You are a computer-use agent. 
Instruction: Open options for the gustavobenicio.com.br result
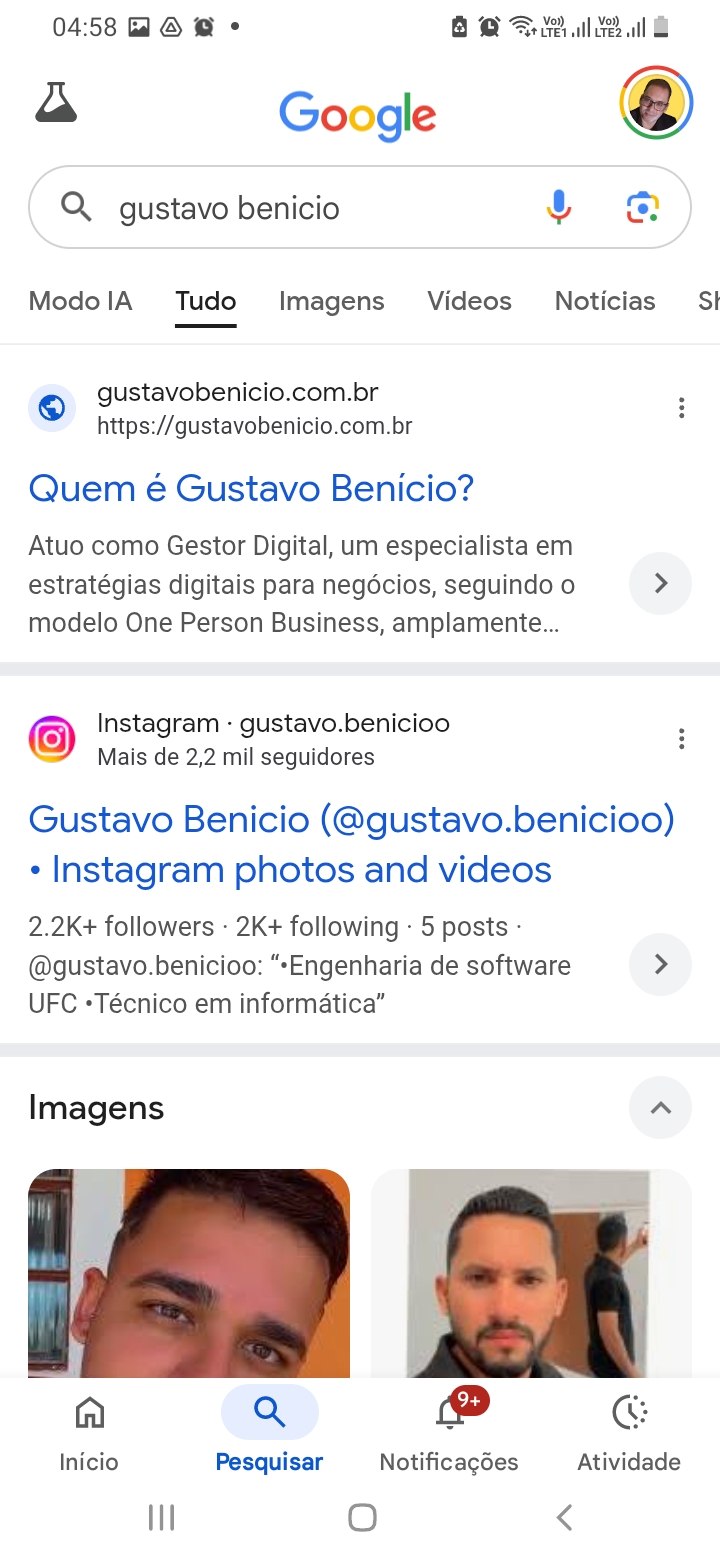pos(681,408)
